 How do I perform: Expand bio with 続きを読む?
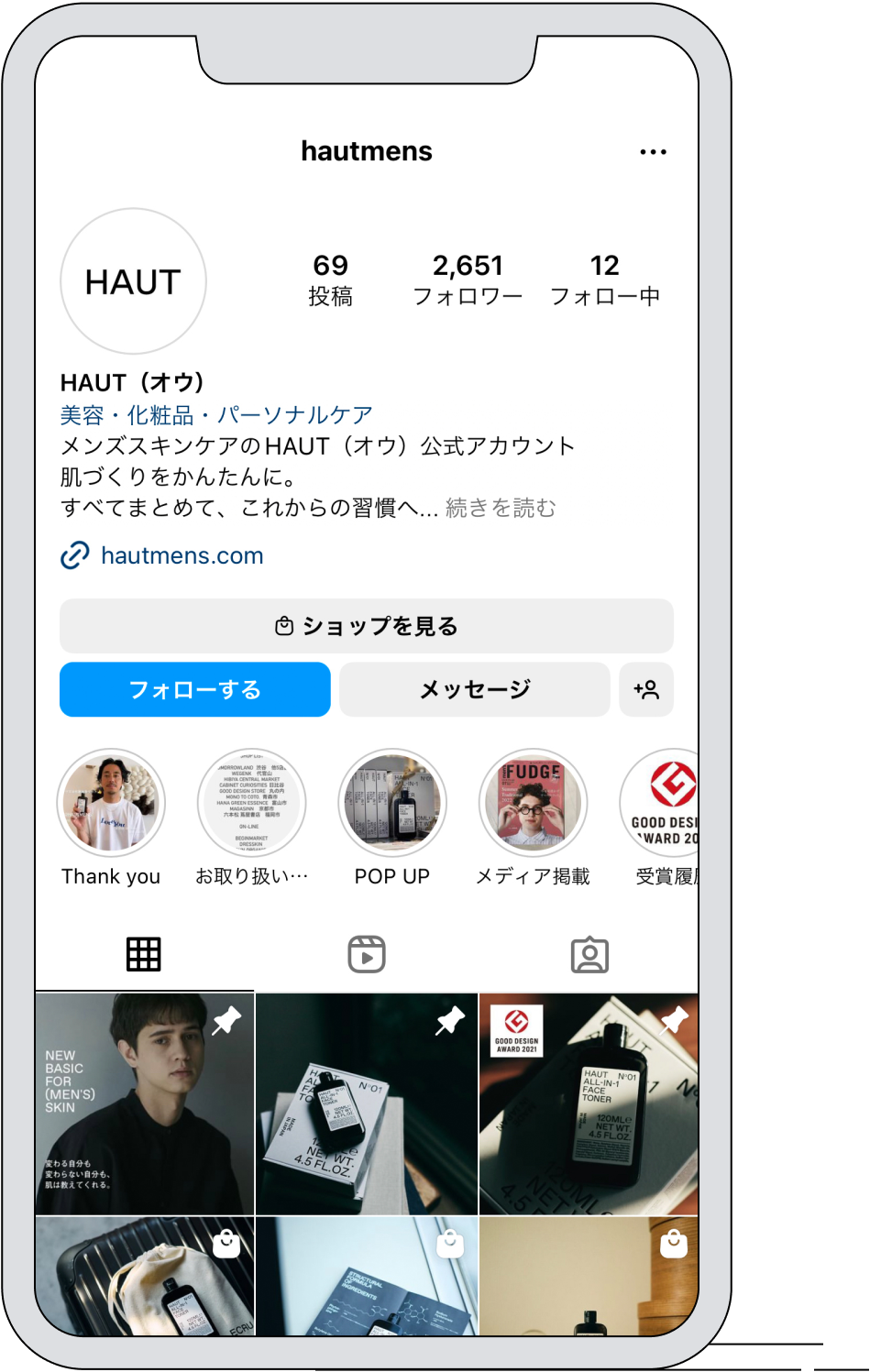tap(501, 508)
